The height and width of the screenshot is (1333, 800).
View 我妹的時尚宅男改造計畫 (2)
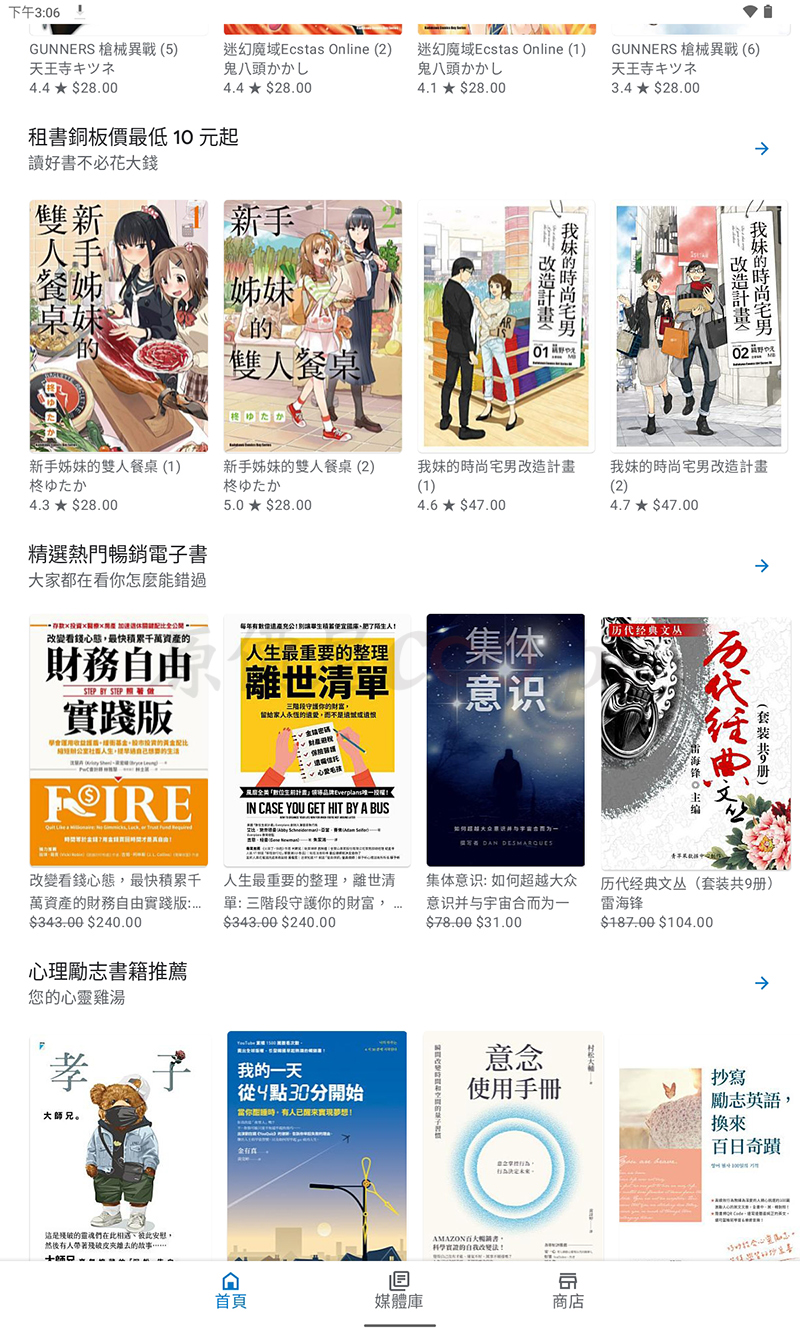point(700,326)
